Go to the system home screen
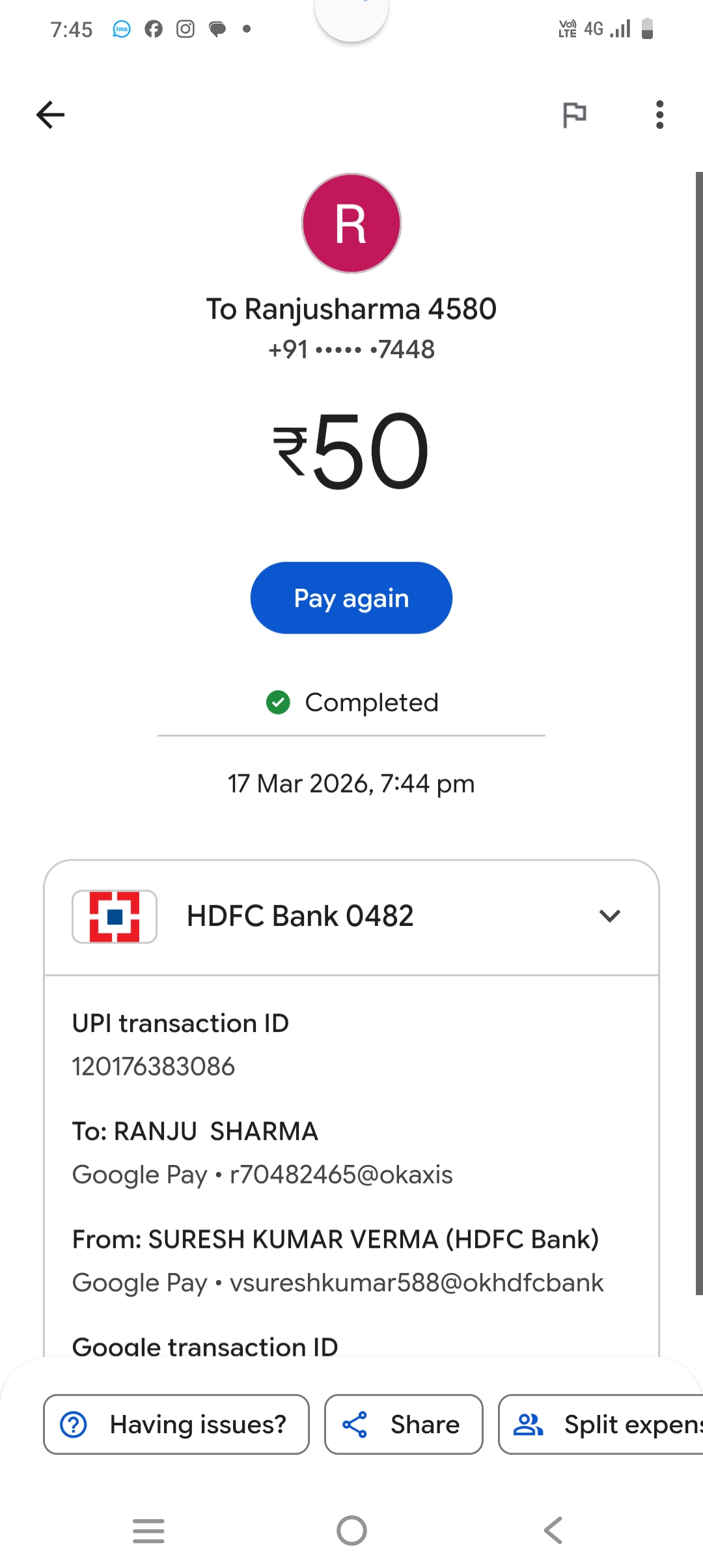Viewport: 703px width, 1568px height. (x=351, y=1530)
